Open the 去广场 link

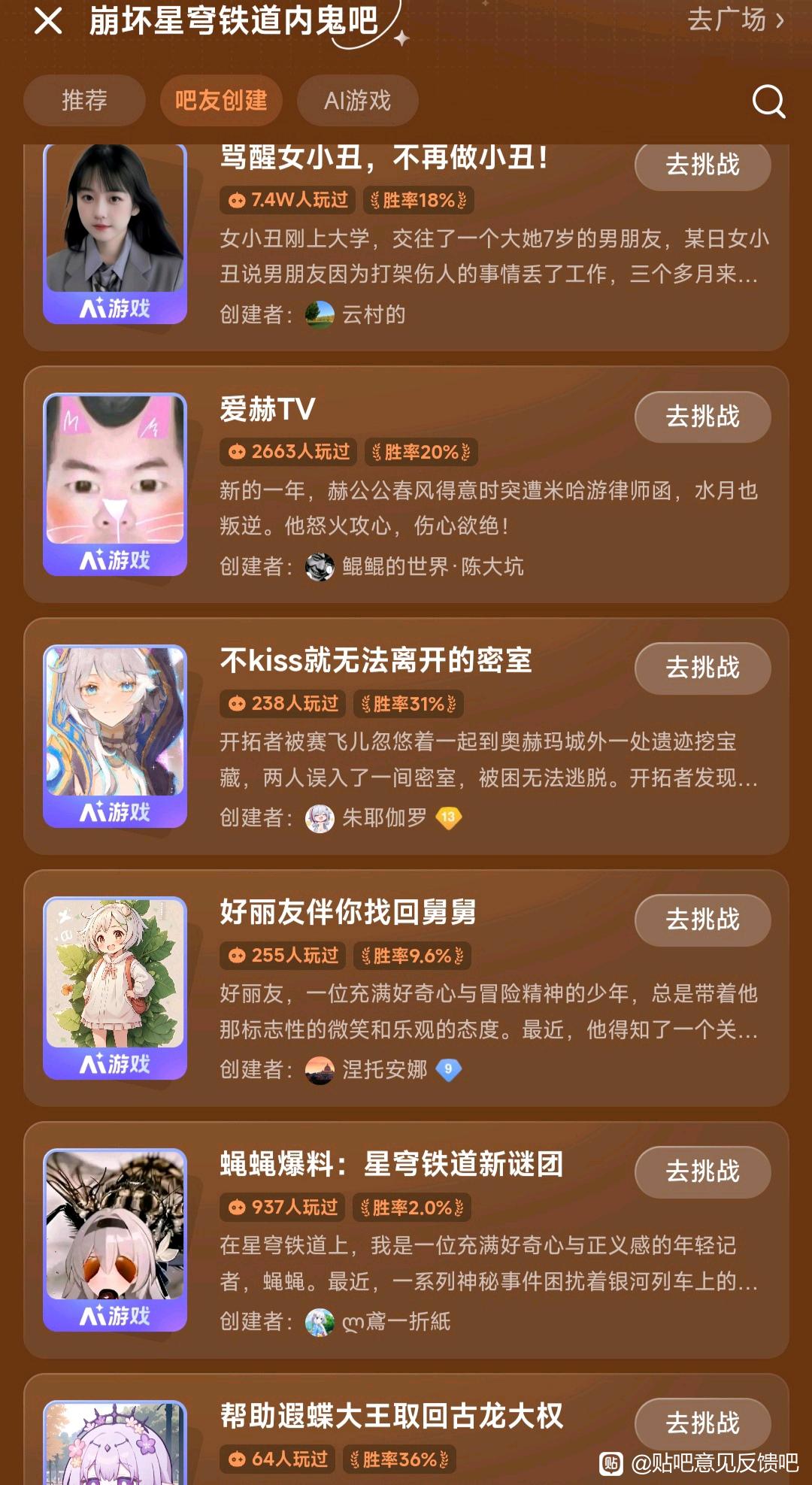click(x=736, y=20)
